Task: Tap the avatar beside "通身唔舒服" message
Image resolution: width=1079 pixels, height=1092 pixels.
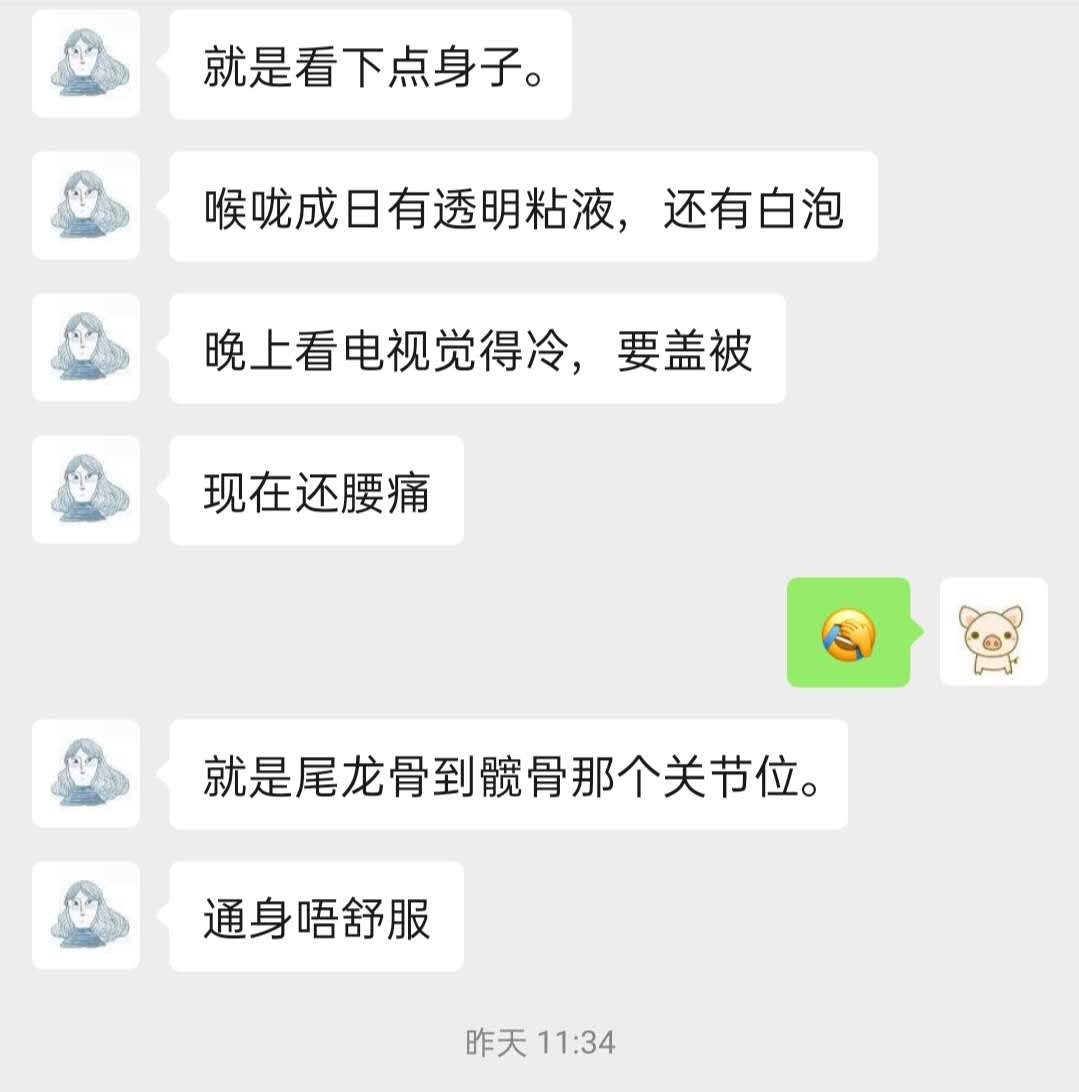Action: pos(85,915)
